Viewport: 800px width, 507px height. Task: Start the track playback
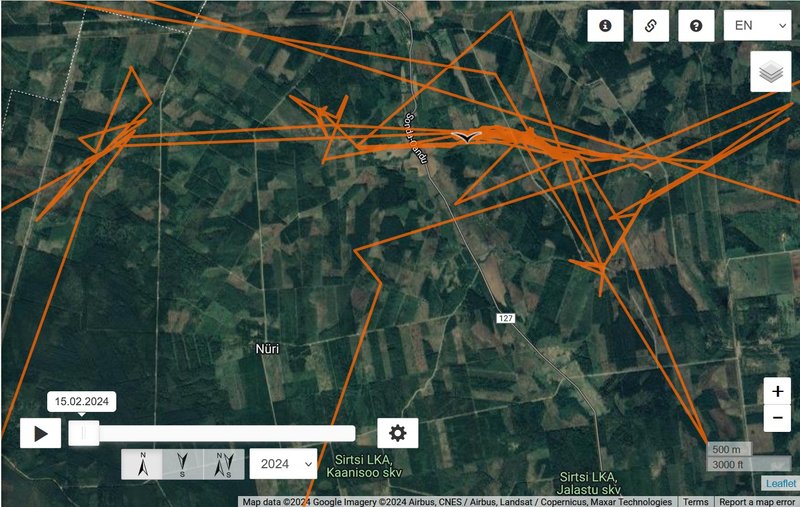41,433
